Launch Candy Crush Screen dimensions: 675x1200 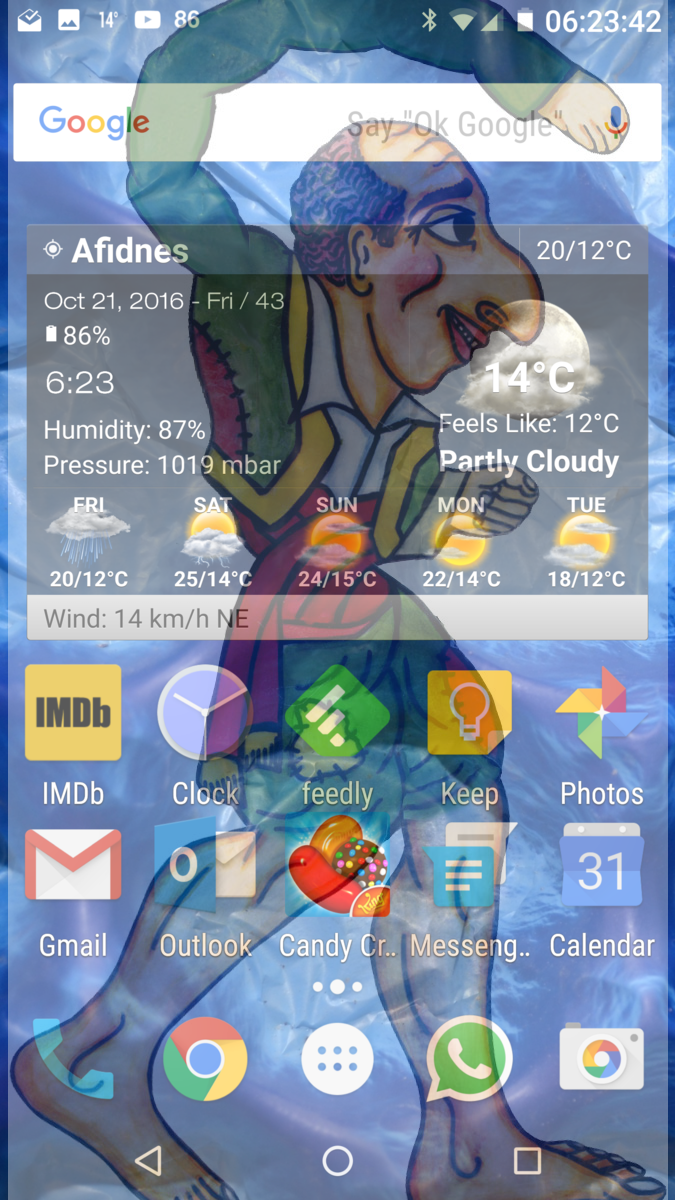(337, 865)
